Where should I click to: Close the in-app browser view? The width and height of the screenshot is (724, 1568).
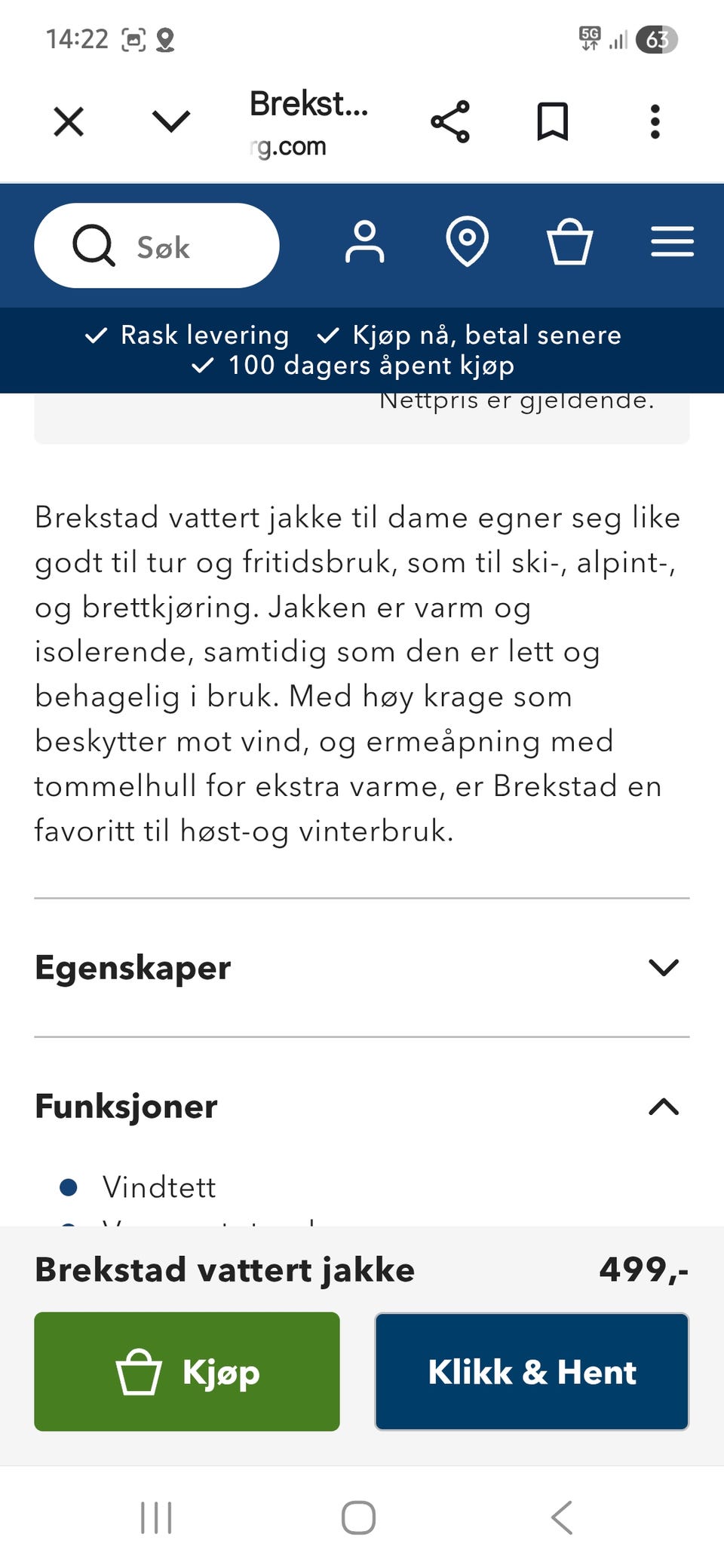[x=67, y=121]
